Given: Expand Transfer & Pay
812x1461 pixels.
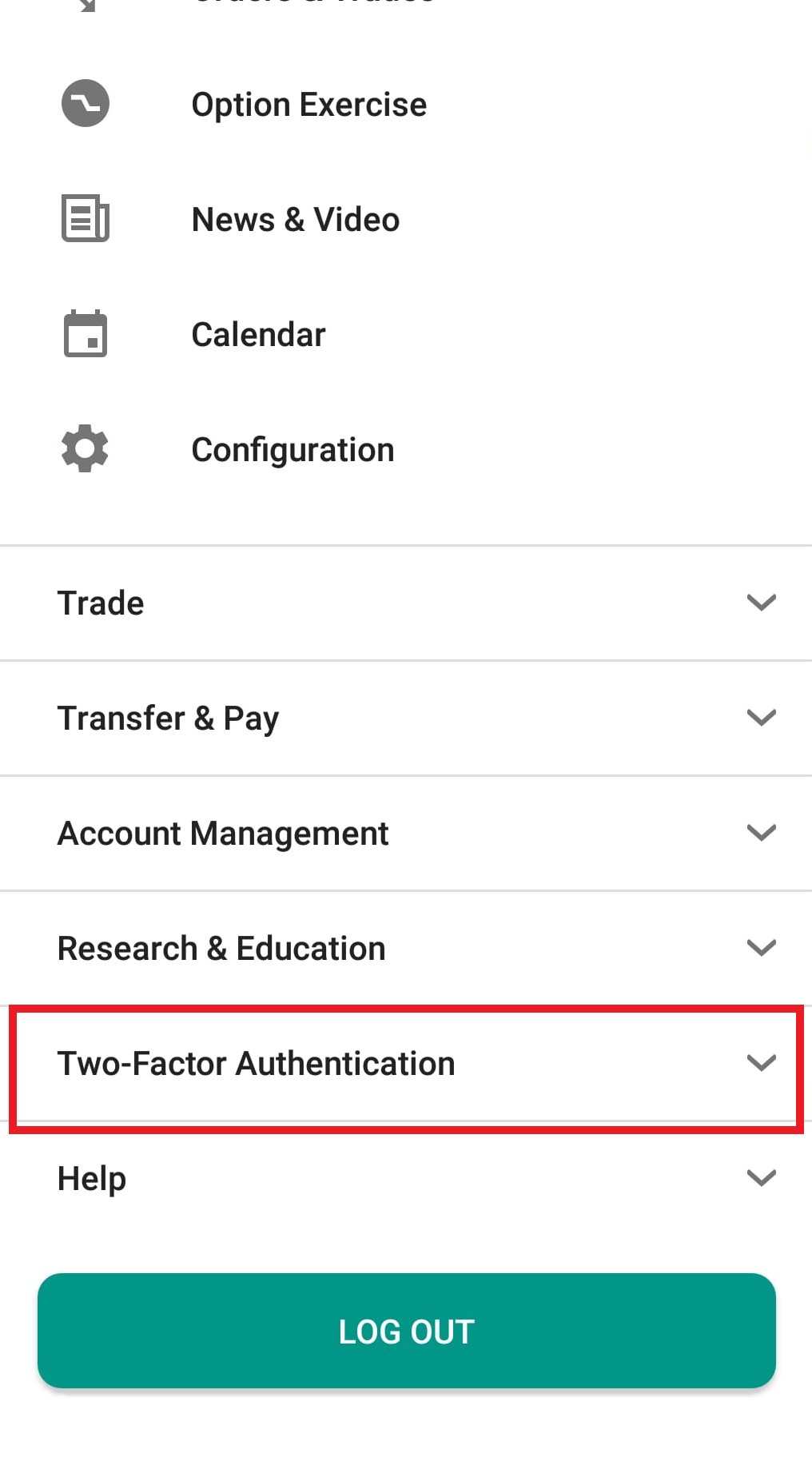Looking at the screenshot, I should point(406,718).
